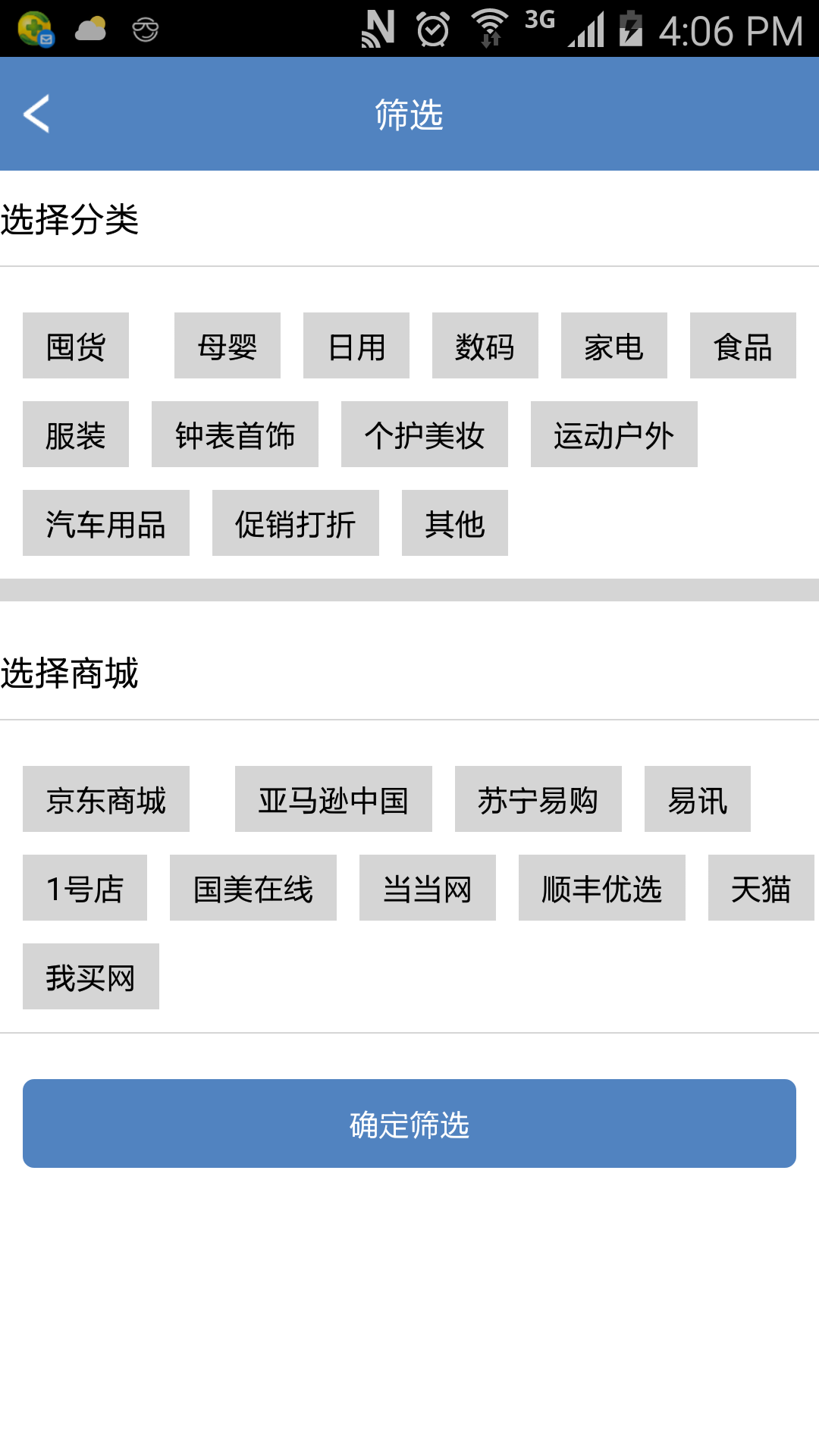The height and width of the screenshot is (1456, 819).
Task: Click the back arrow in the title bar
Action: pyautogui.click(x=37, y=114)
